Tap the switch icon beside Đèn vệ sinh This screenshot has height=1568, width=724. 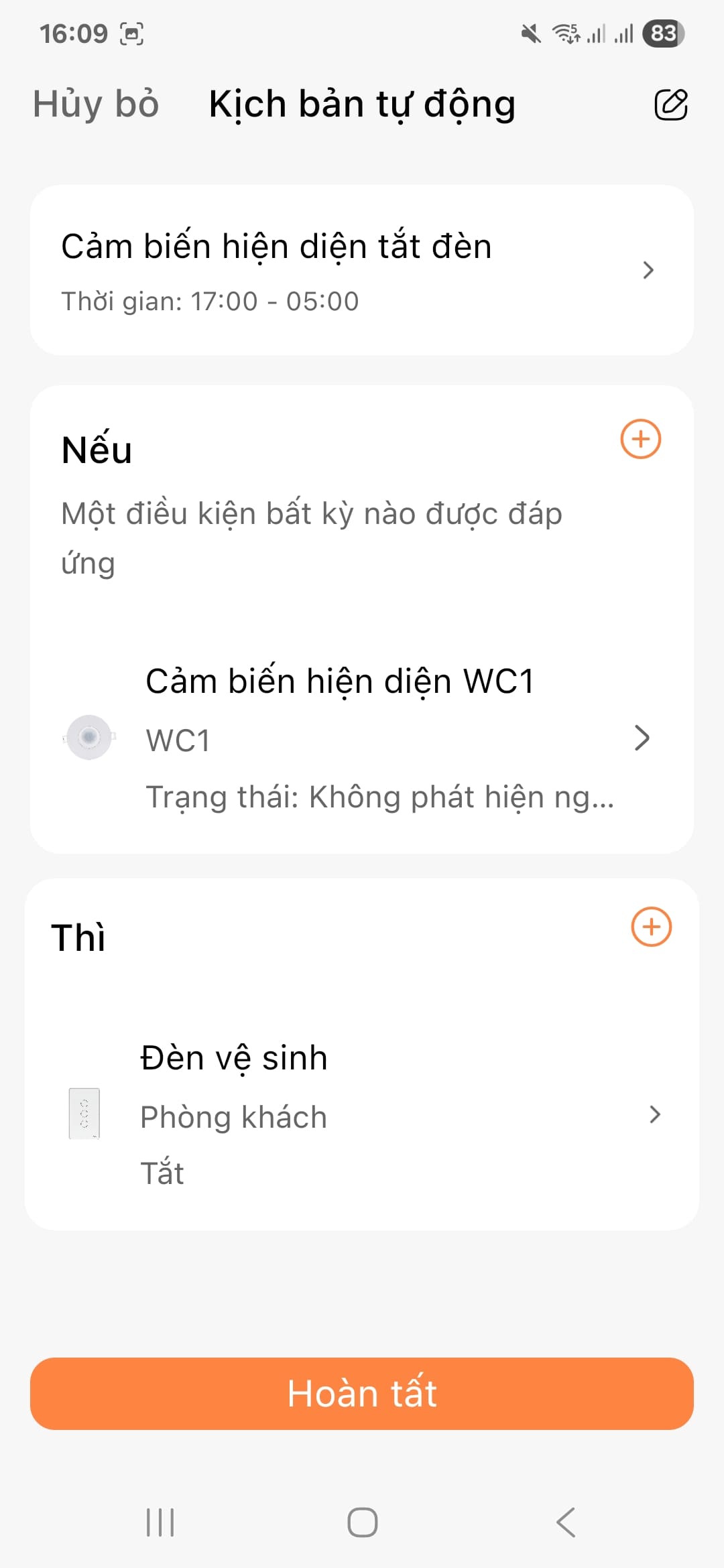(83, 1114)
